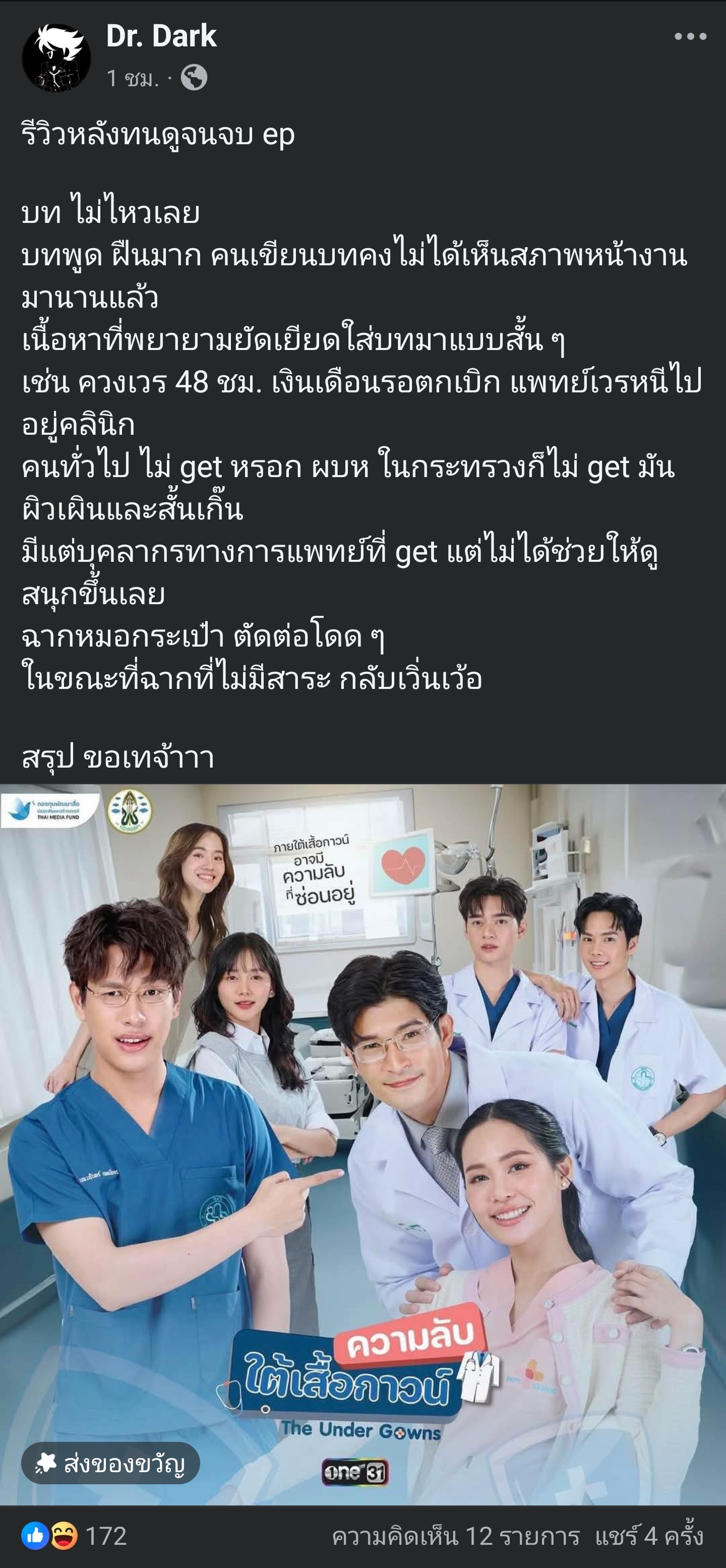Open the 12 comments on this post
This screenshot has width=726, height=1568.
(455, 1536)
